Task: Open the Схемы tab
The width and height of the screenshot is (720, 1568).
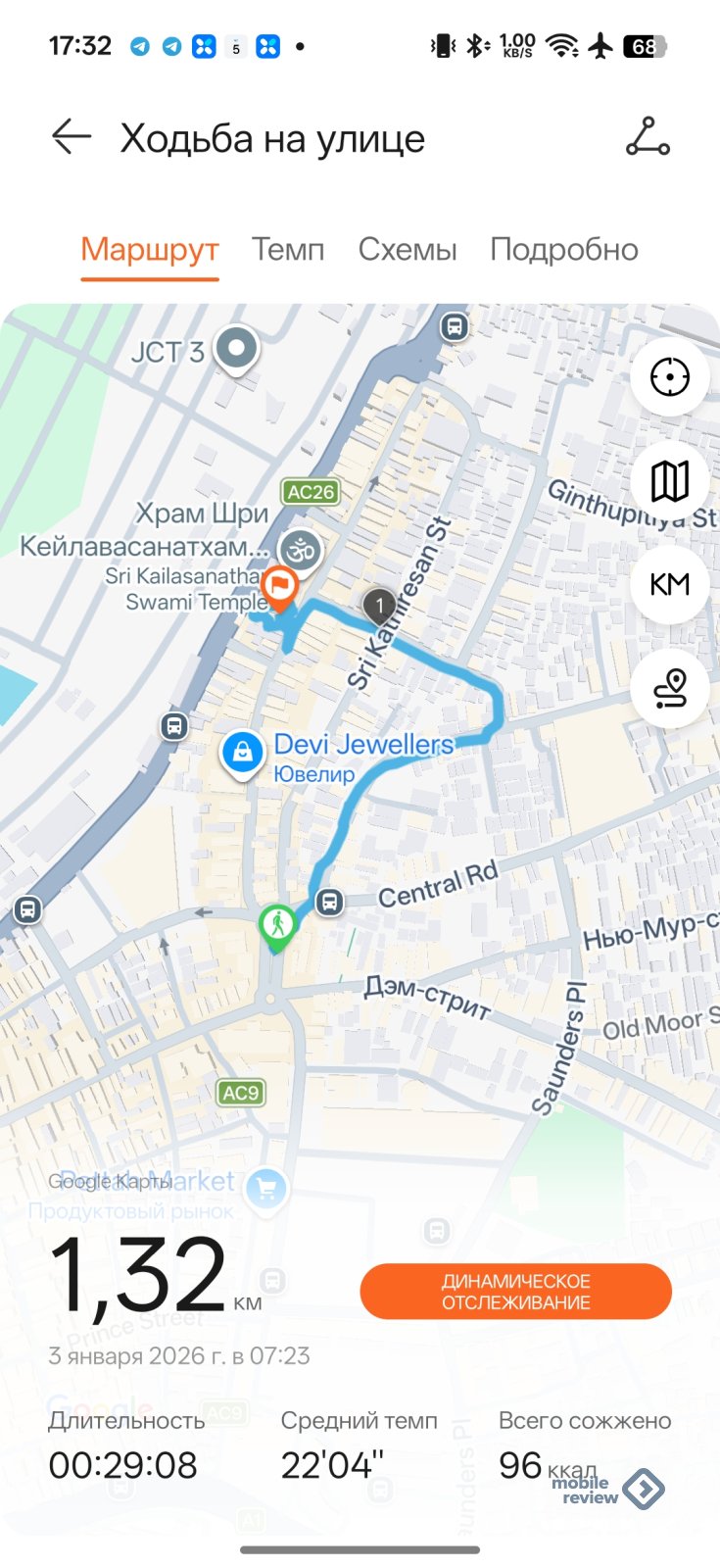Action: pos(408,250)
